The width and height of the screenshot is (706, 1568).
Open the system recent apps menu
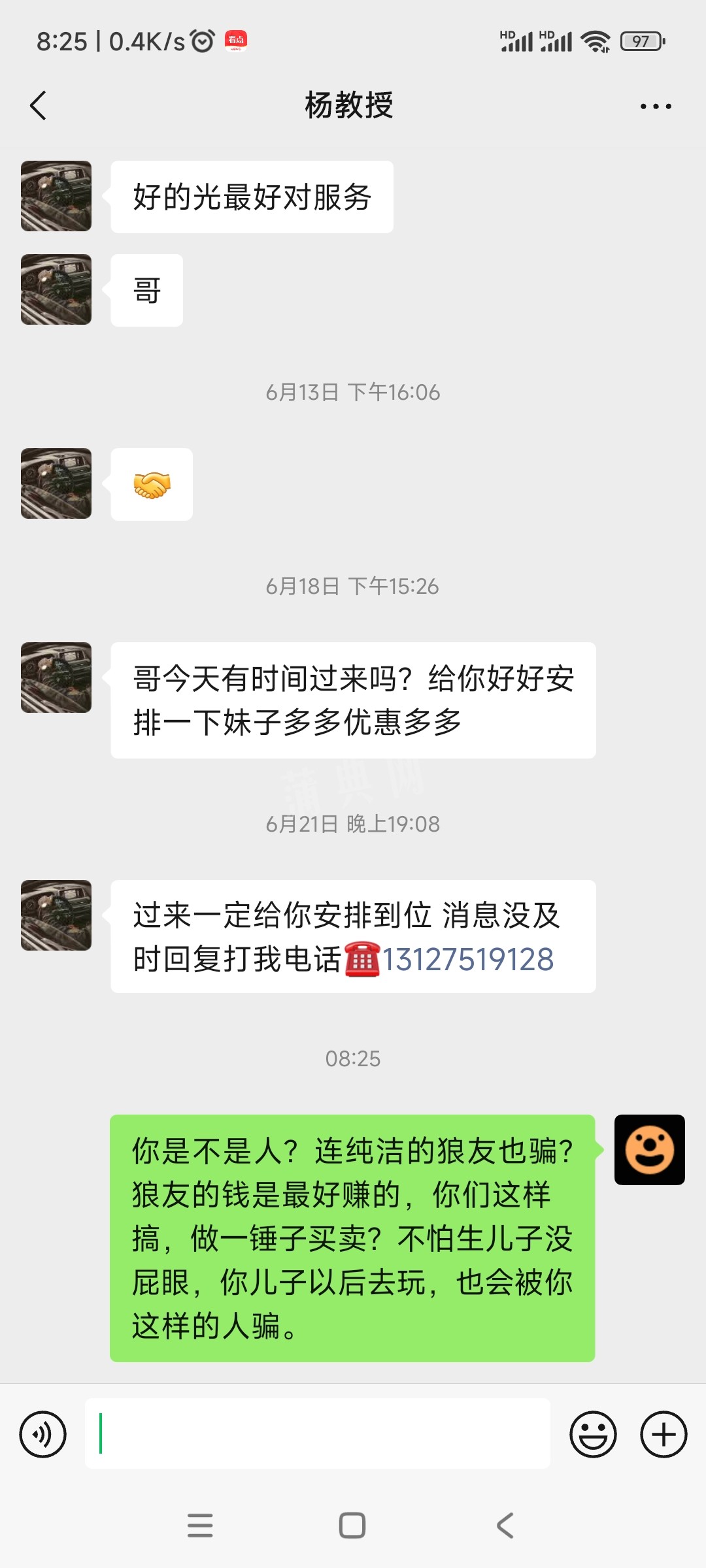[x=200, y=1526]
